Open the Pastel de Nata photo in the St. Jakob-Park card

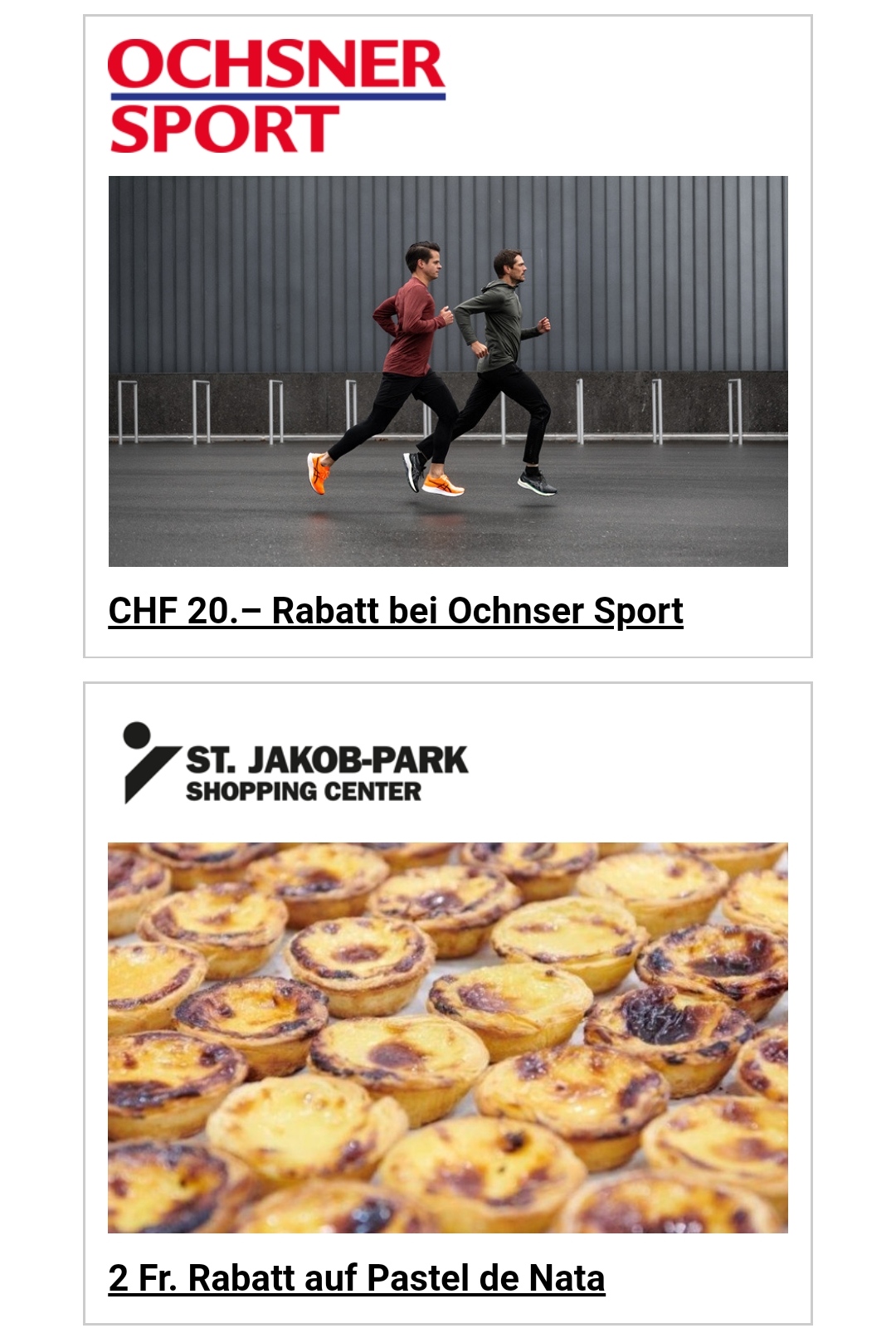pos(448,1038)
